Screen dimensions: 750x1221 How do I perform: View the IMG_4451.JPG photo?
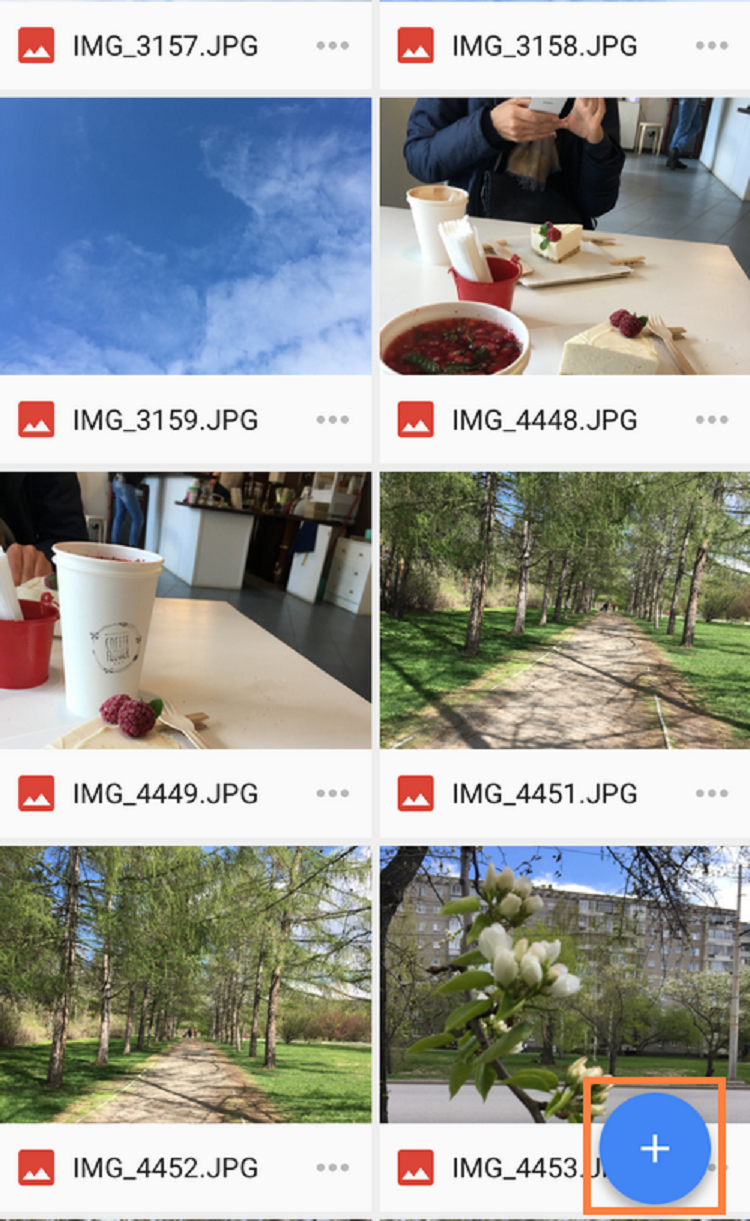coord(564,610)
